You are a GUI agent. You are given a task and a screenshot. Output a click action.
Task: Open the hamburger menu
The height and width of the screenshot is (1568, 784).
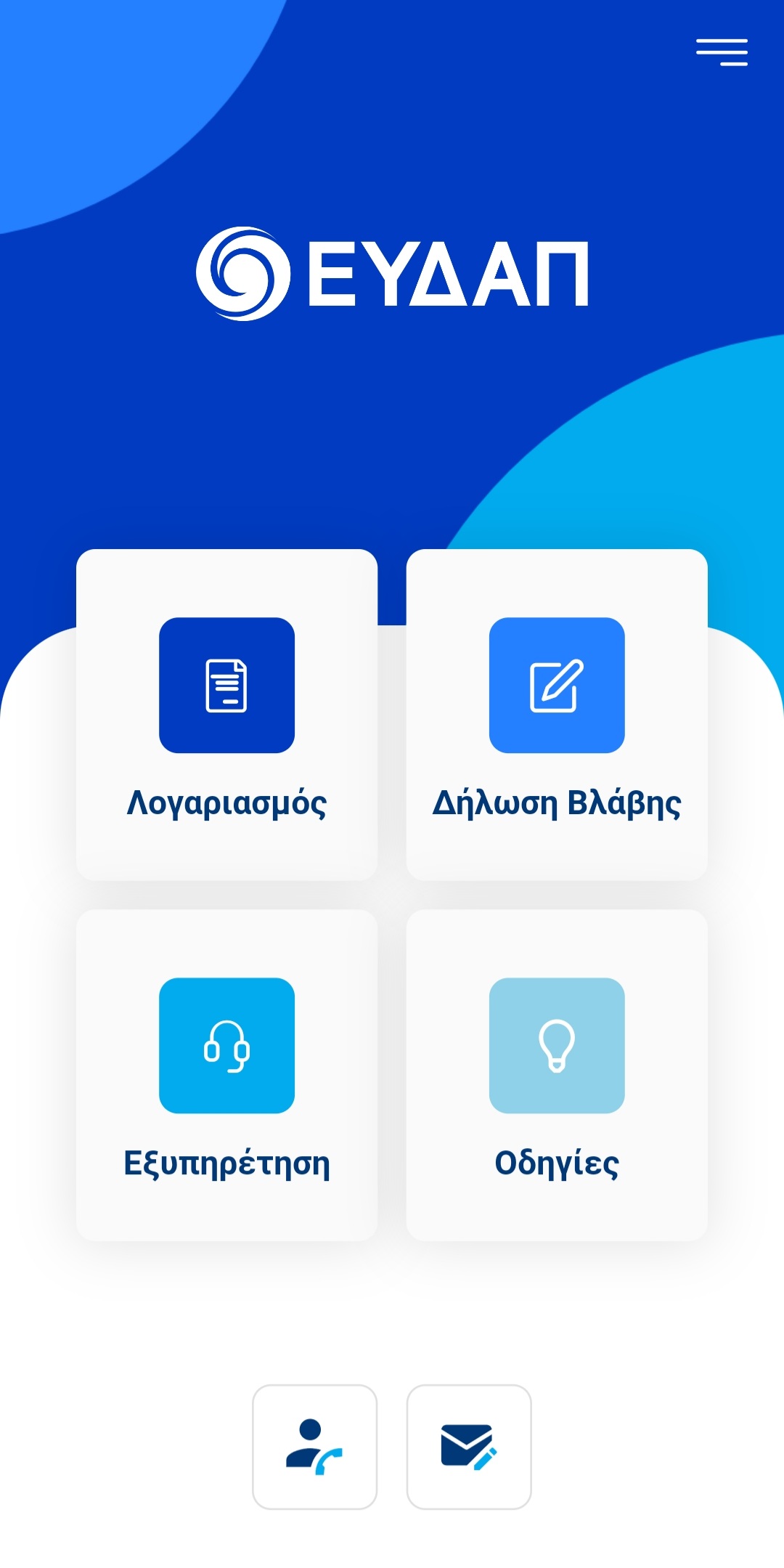click(722, 52)
